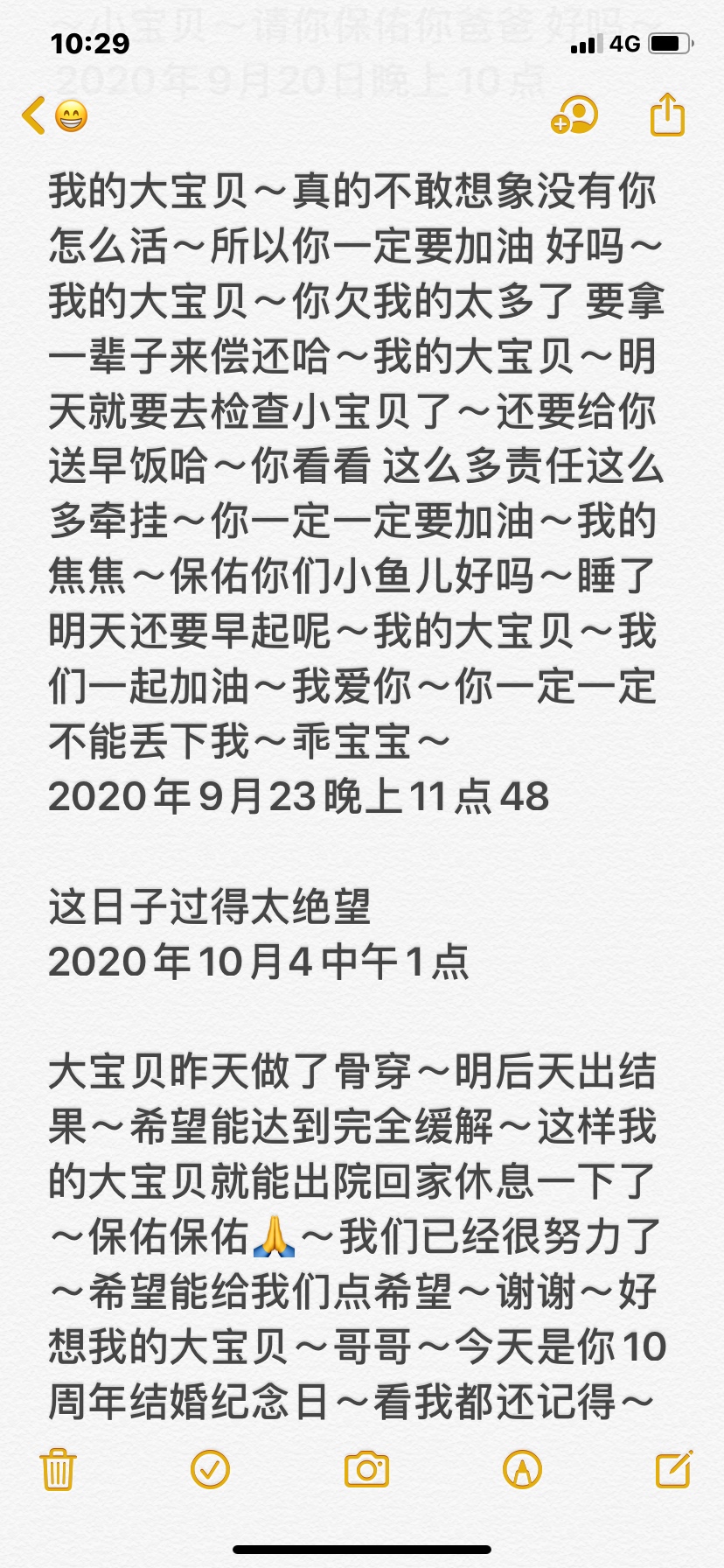Viewport: 724px width, 1568px height.
Task: Open the camera attachment option
Action: pyautogui.click(x=366, y=1469)
